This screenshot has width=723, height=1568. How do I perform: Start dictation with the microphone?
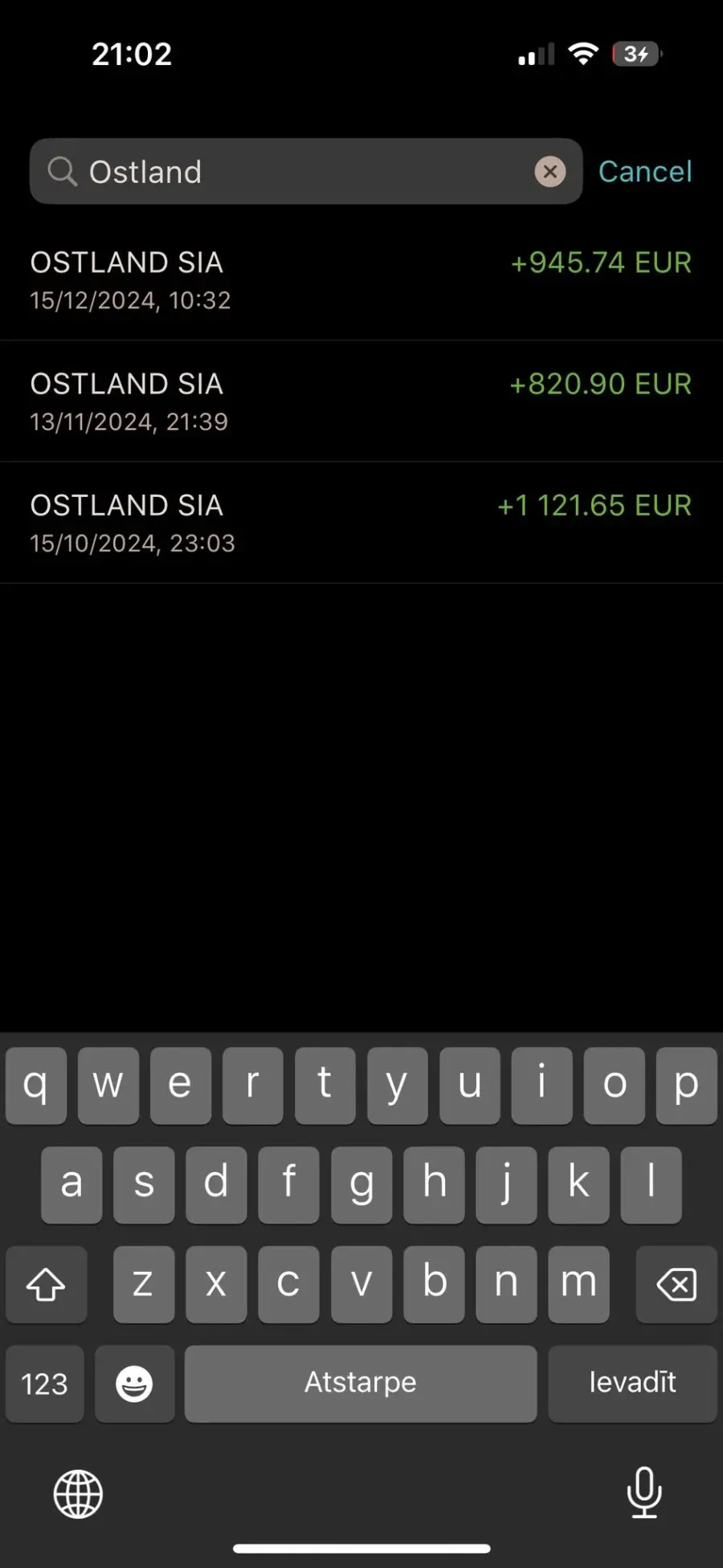click(x=644, y=1493)
